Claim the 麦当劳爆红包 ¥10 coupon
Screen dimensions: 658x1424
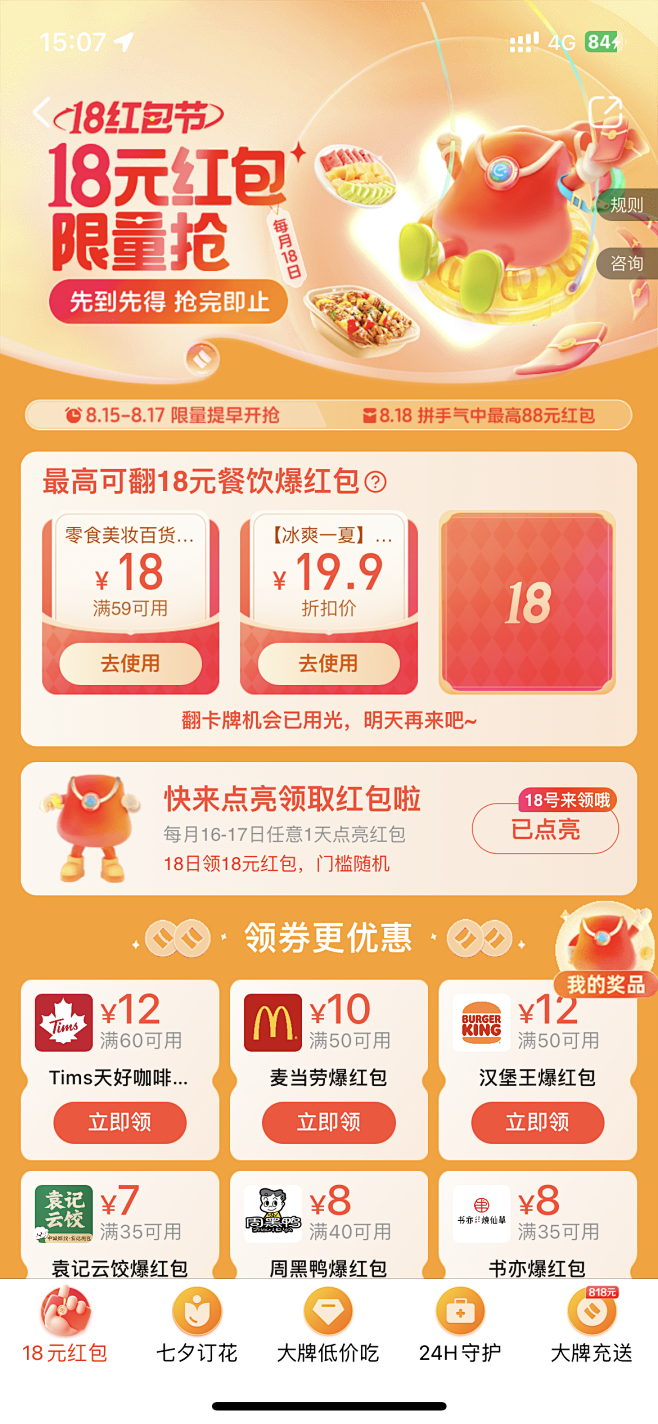(x=329, y=1123)
